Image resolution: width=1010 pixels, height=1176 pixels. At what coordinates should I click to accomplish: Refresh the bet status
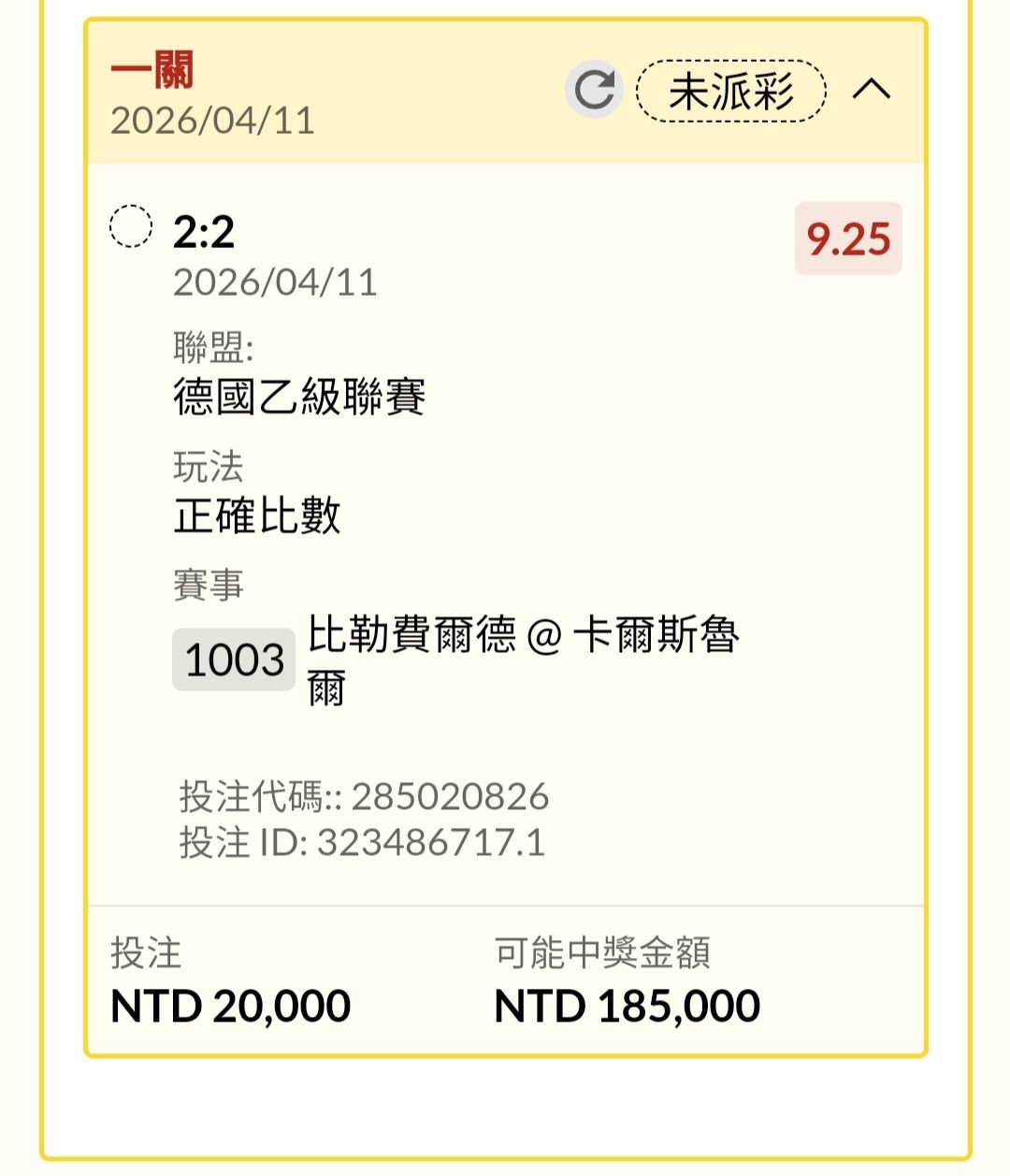pyautogui.click(x=594, y=91)
